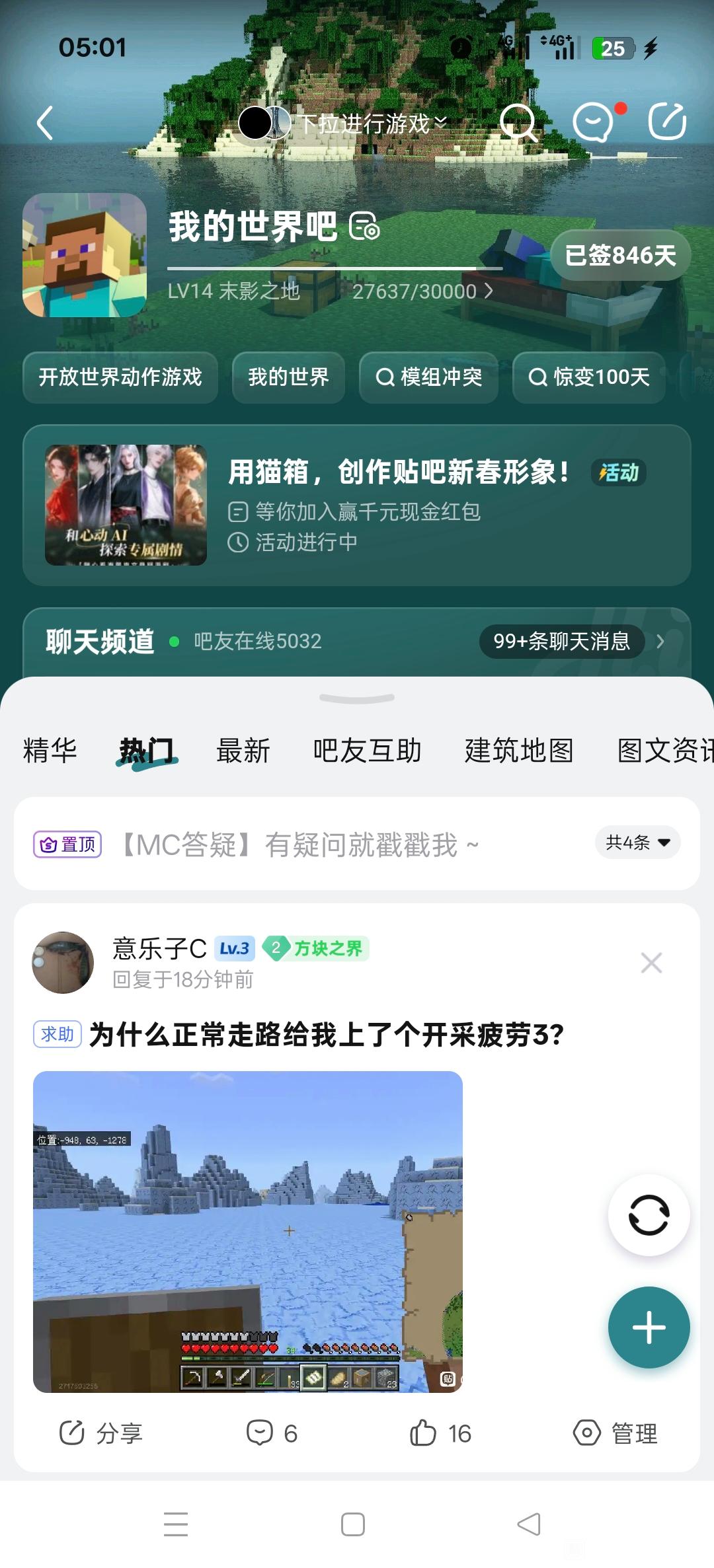The image size is (714, 1568).
Task: Tap the compose post icon at top right
Action: click(x=666, y=122)
